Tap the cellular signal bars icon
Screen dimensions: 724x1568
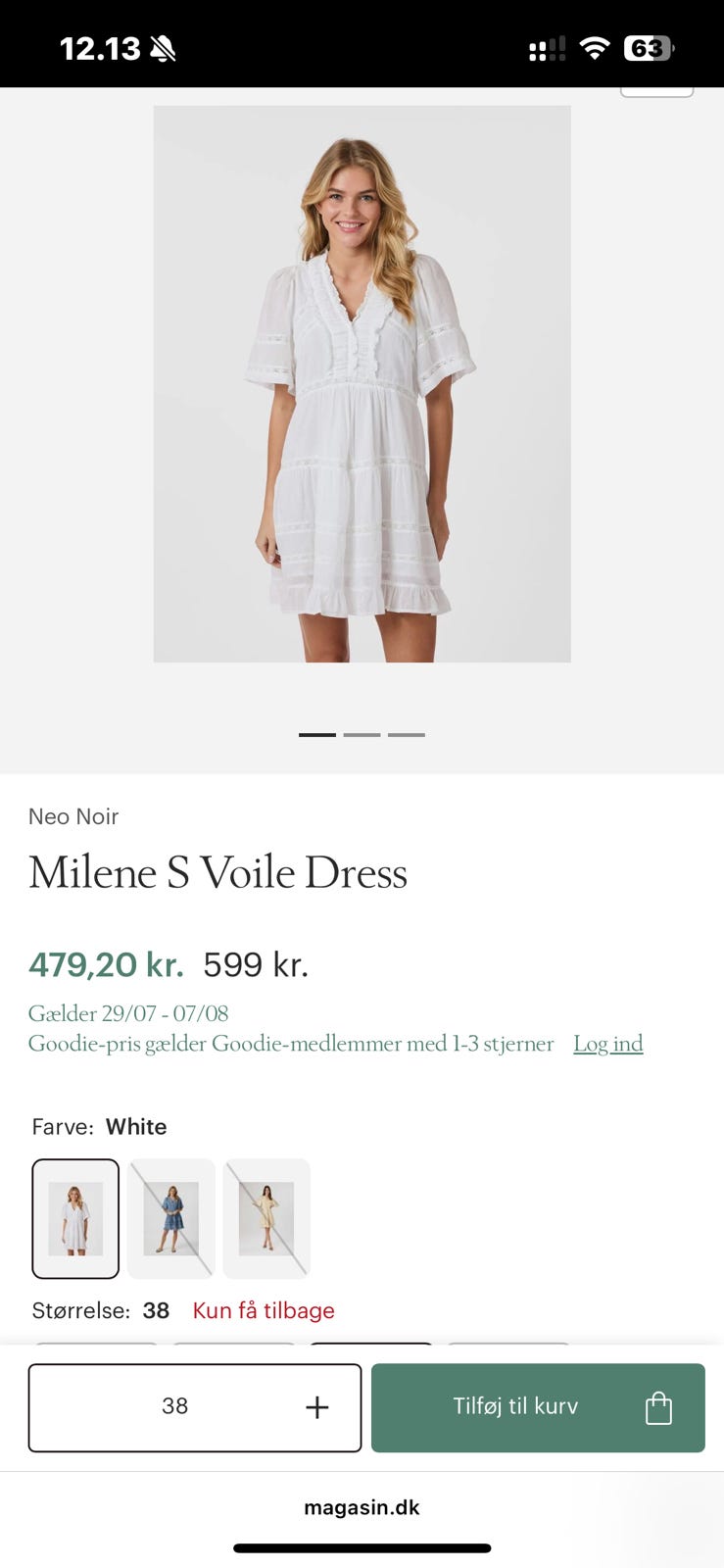click(x=545, y=46)
